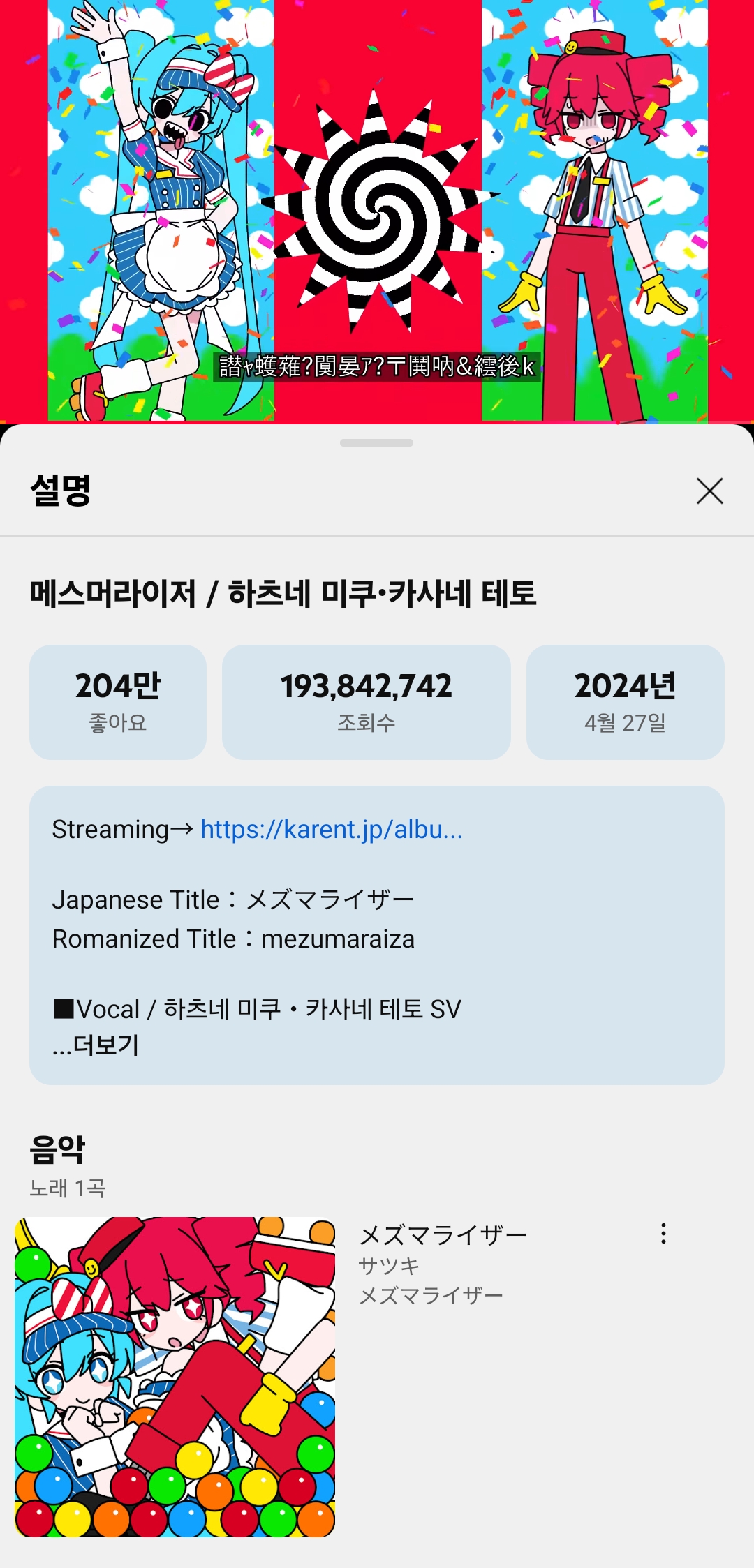Open options menu for メズマライザー song

pos(663,1234)
